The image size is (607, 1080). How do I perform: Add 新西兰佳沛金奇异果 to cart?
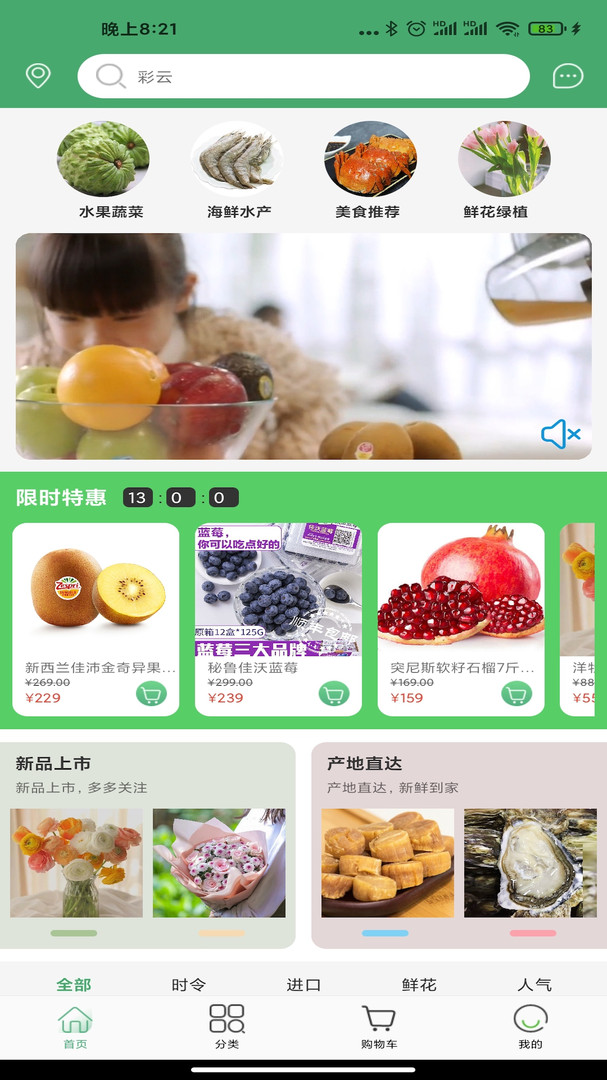click(151, 693)
